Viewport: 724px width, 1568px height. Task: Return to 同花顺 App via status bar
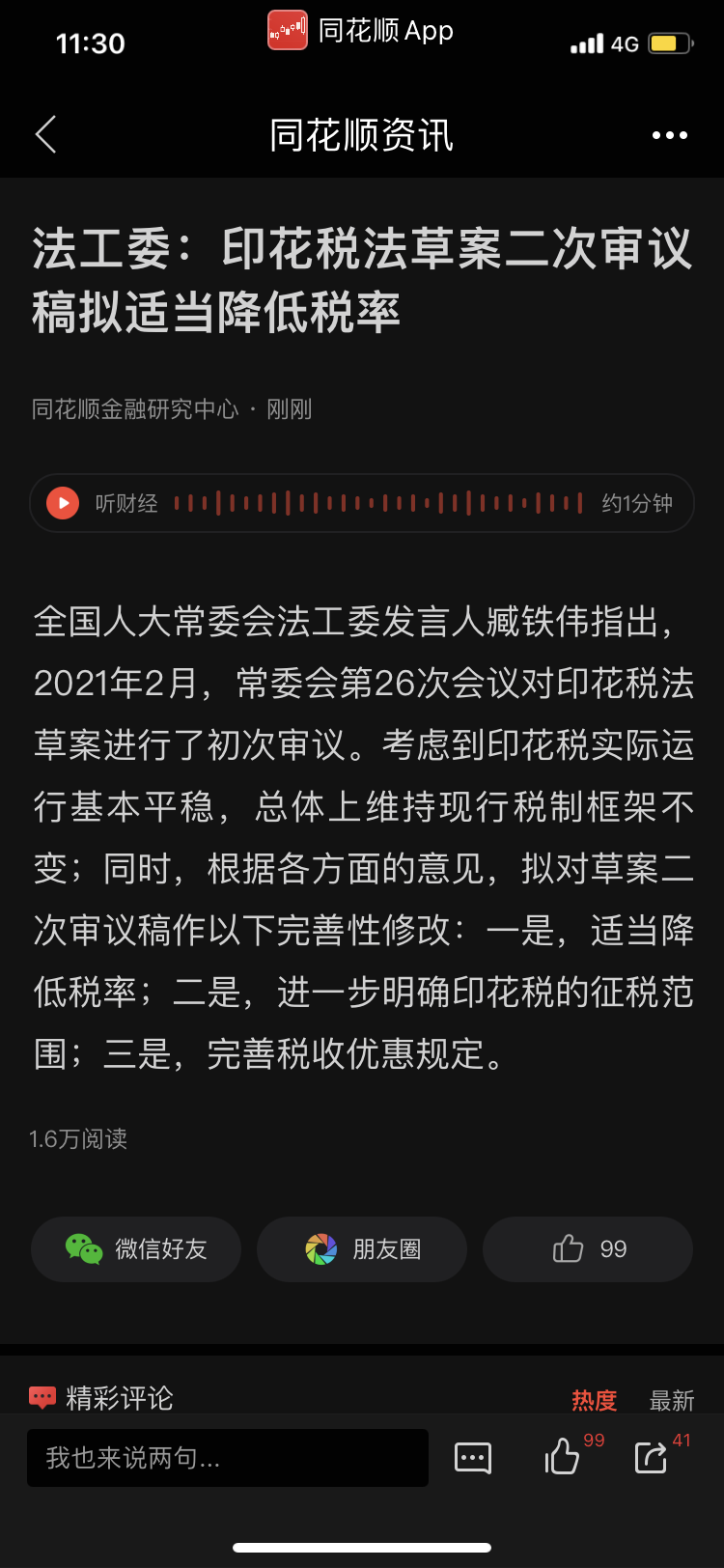click(361, 31)
